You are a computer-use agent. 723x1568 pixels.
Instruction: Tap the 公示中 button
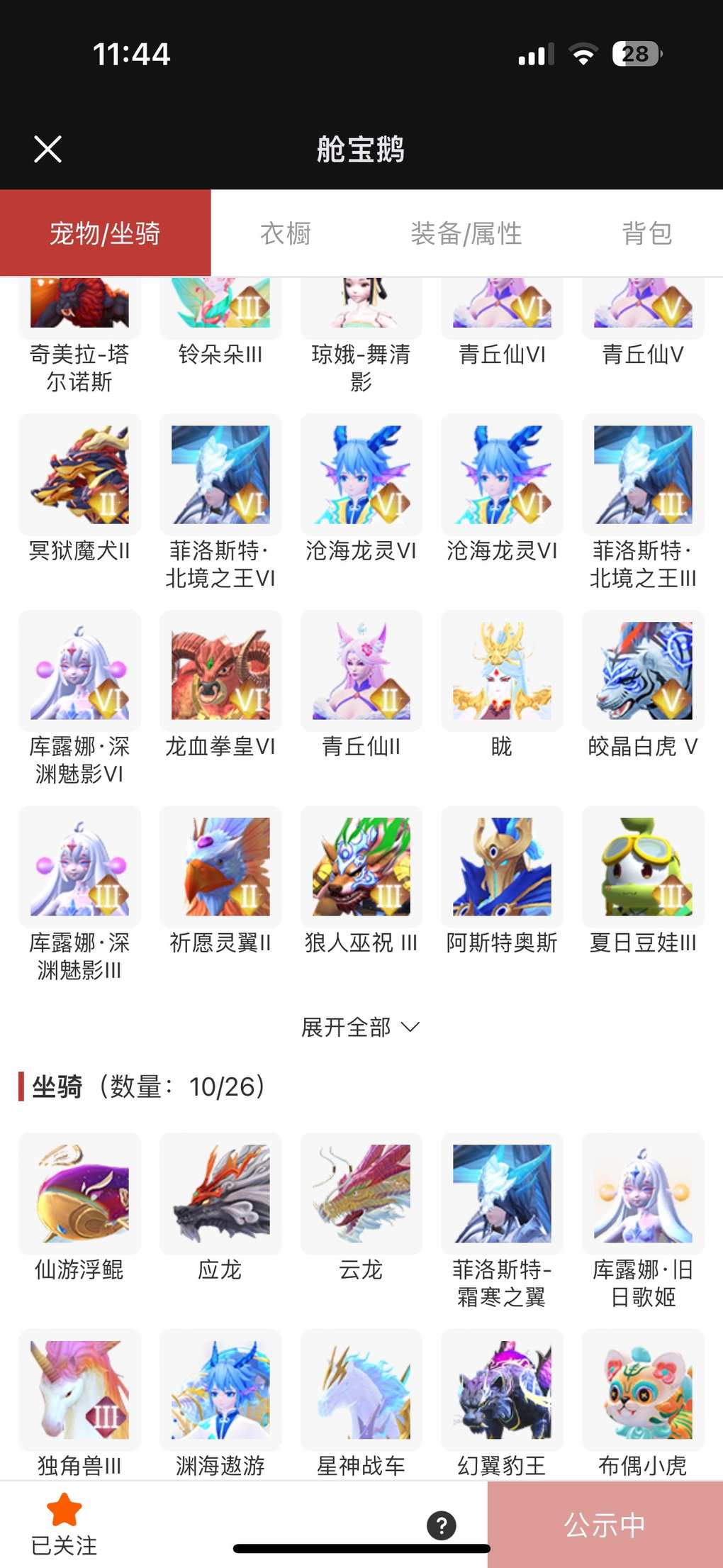605,1525
